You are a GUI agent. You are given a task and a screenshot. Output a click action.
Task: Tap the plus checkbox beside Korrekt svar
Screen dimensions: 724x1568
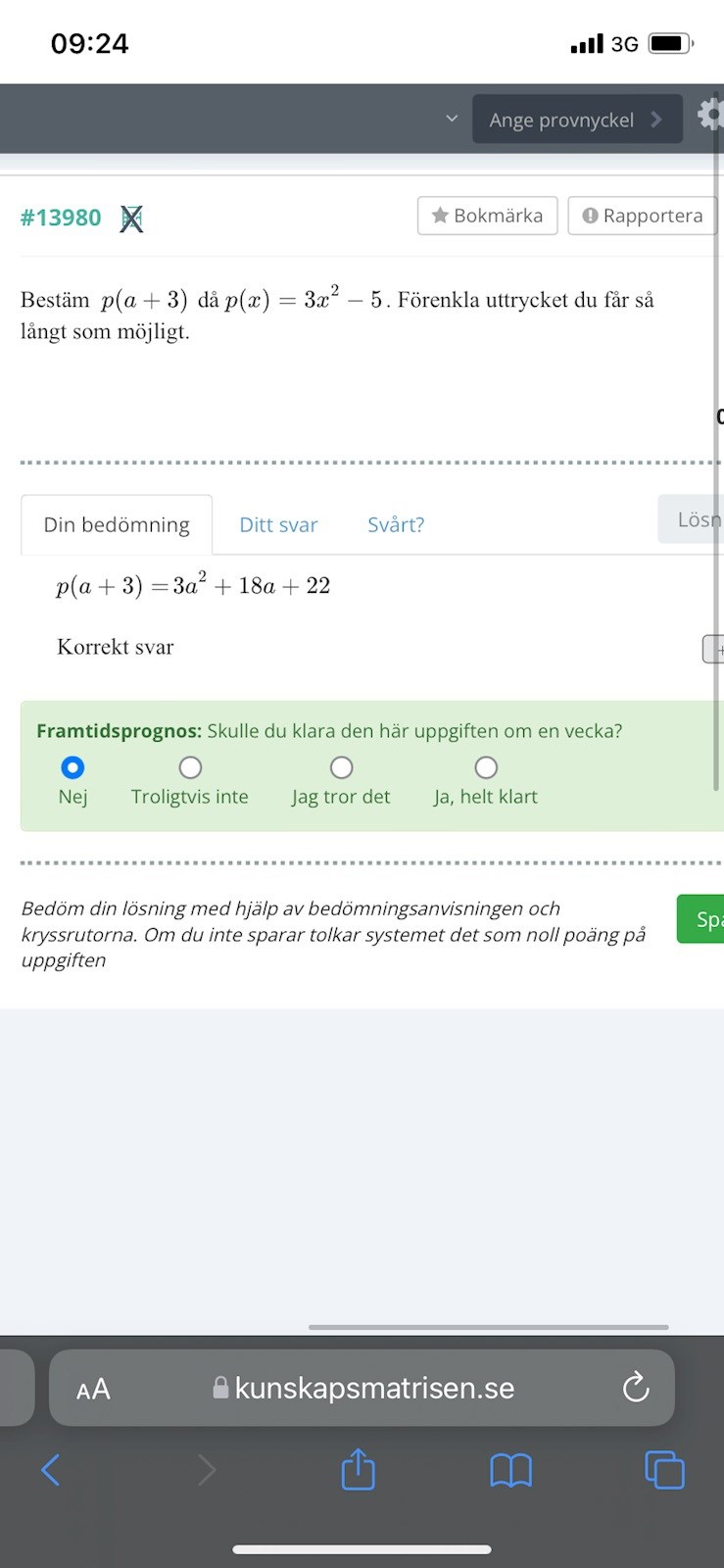click(715, 649)
